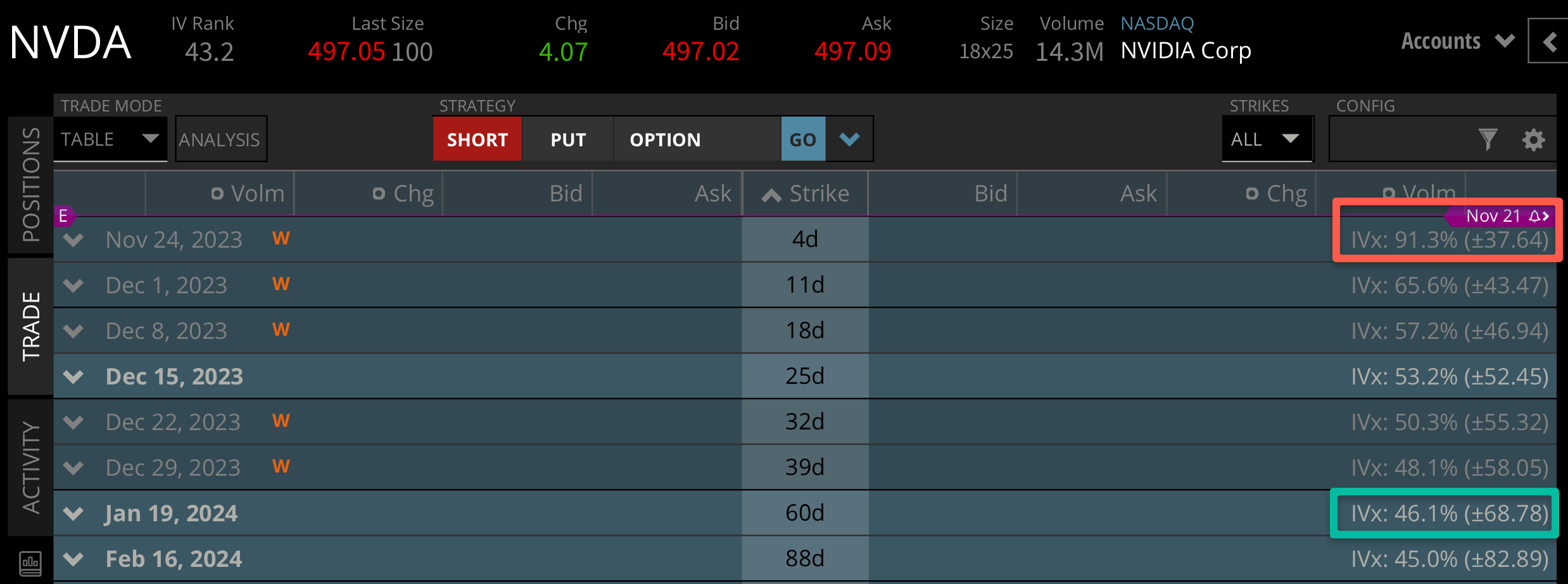
Task: Open the TABLE trade mode dropdown
Action: (109, 139)
